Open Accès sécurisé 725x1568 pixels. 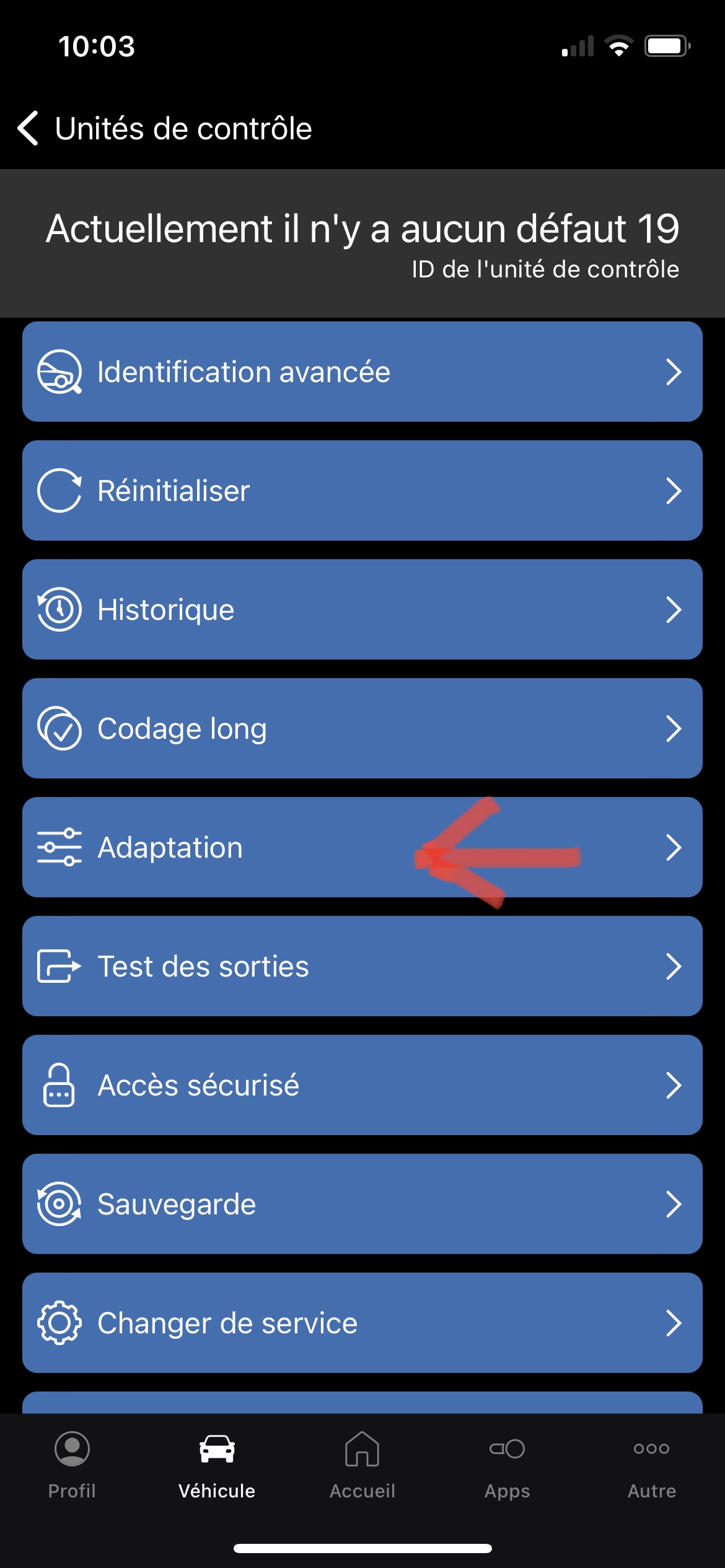(x=362, y=1085)
